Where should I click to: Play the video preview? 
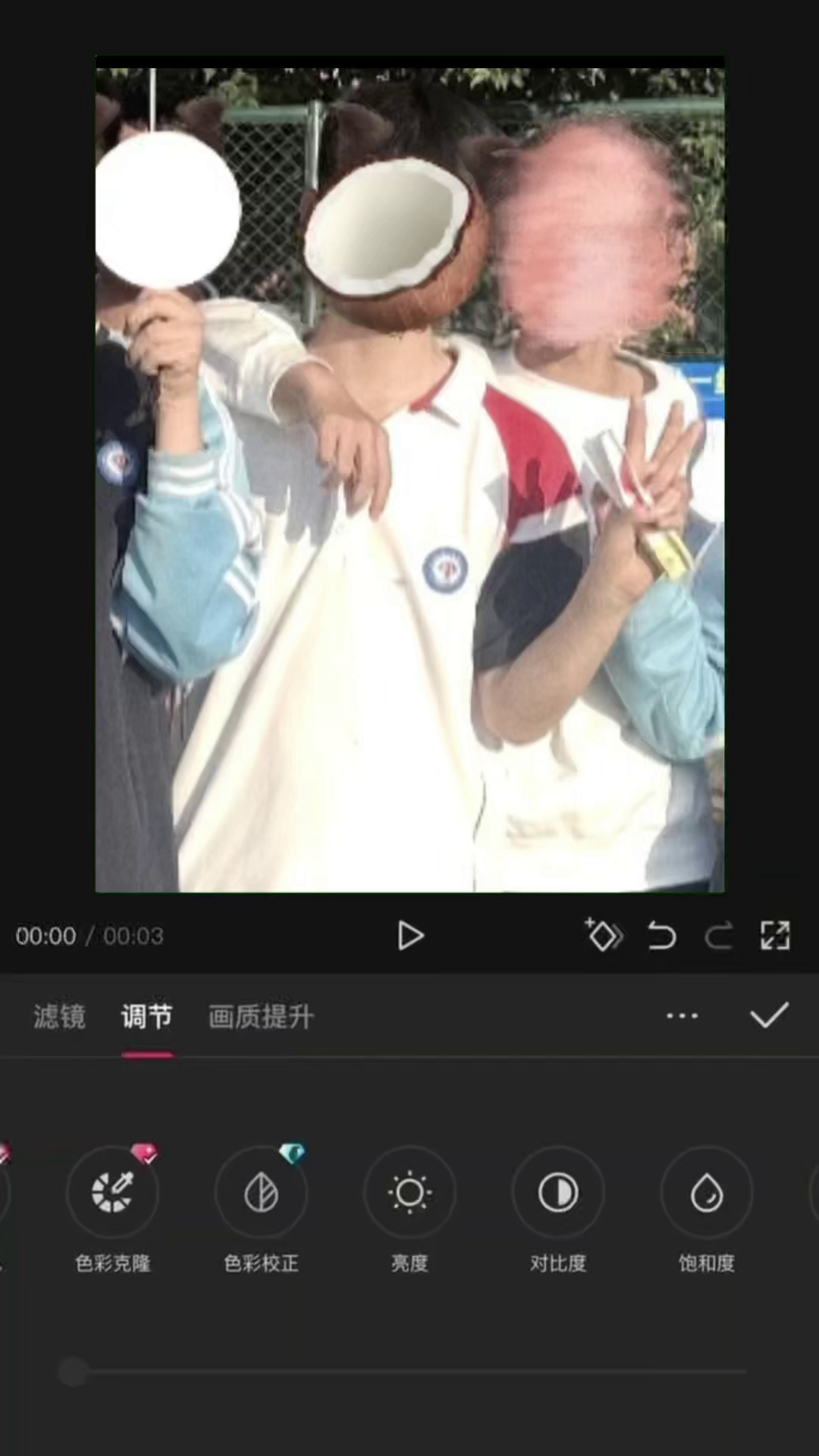pos(410,936)
